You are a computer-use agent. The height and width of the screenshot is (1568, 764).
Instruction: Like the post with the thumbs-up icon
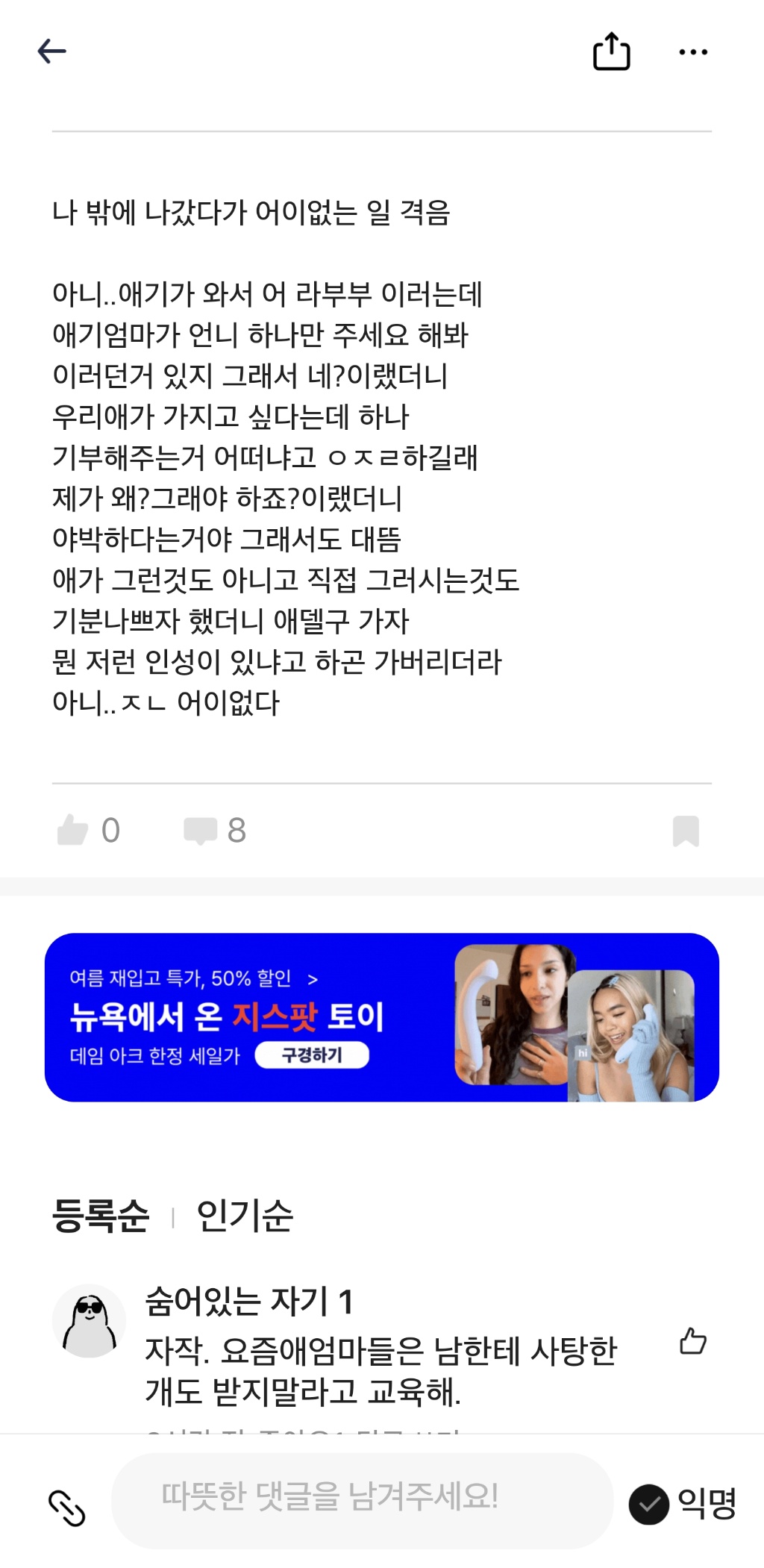tap(74, 830)
